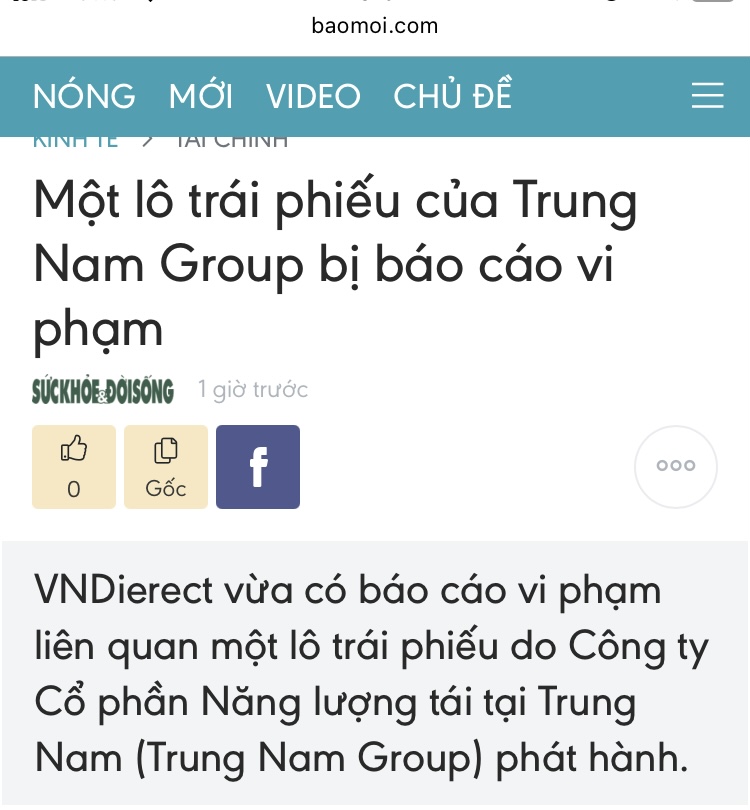Image resolution: width=750 pixels, height=810 pixels.
Task: Share the article on Facebook
Action: [x=258, y=467]
